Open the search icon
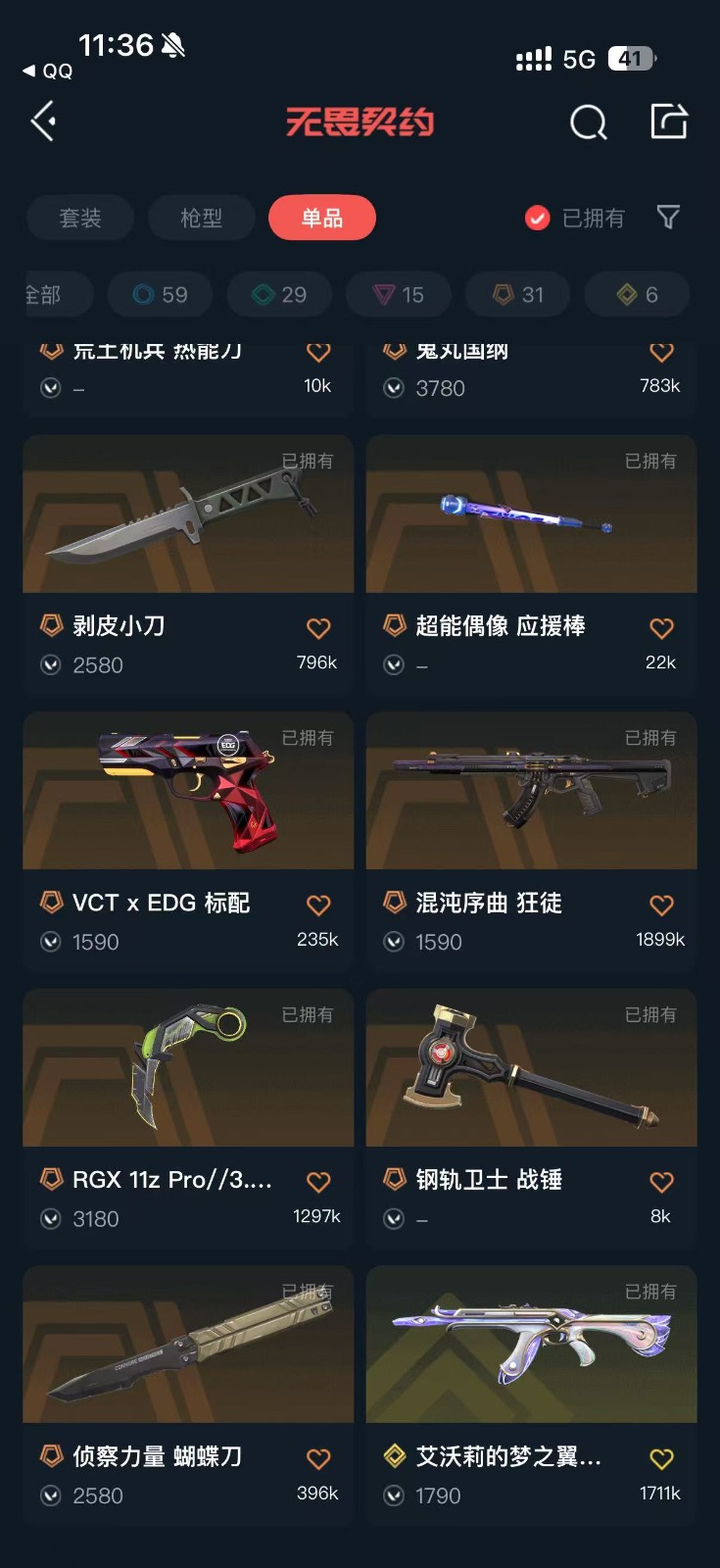Image resolution: width=720 pixels, height=1568 pixels. click(588, 122)
